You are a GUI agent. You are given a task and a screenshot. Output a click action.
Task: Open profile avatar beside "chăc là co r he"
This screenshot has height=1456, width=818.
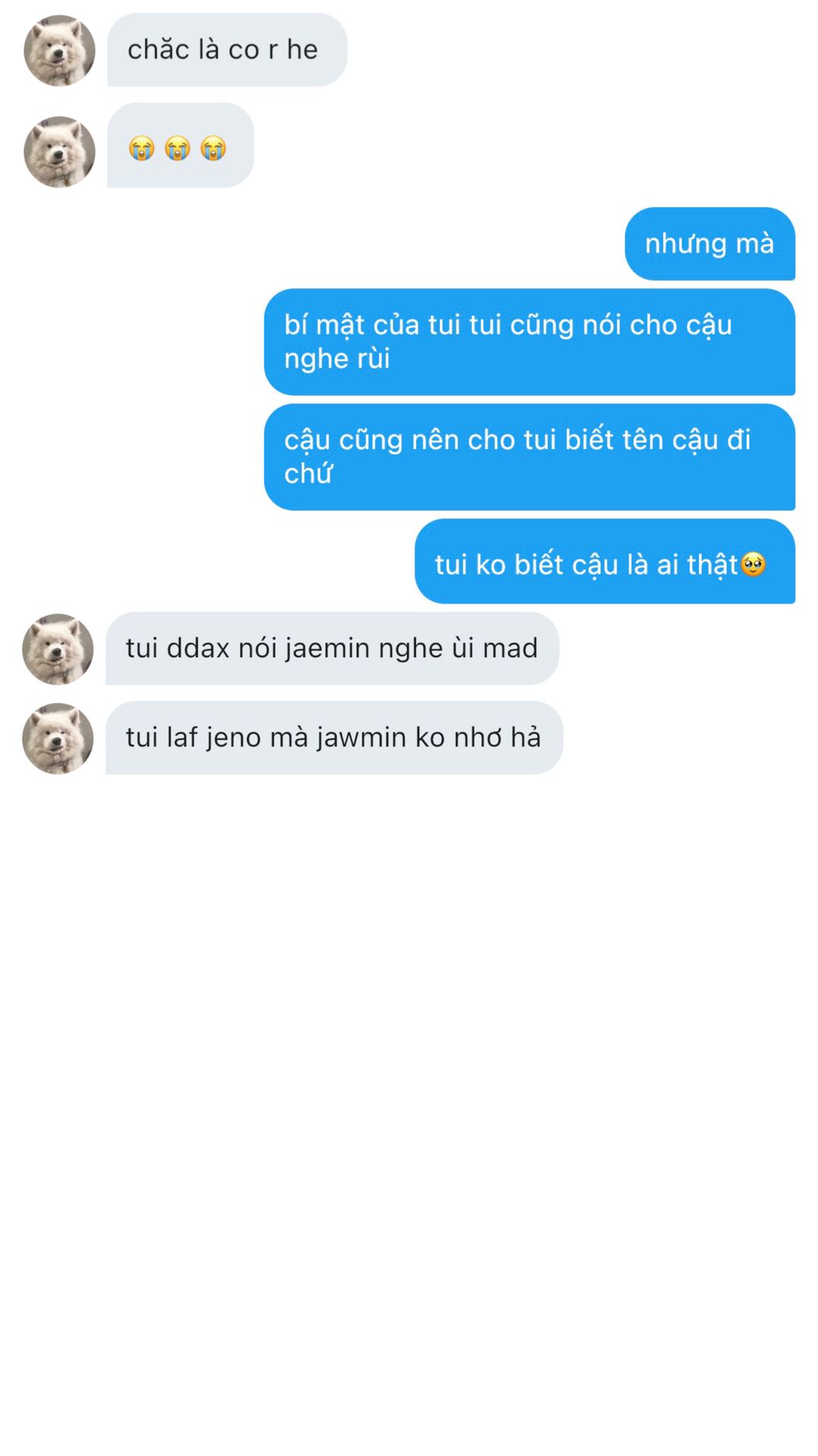pyautogui.click(x=59, y=51)
